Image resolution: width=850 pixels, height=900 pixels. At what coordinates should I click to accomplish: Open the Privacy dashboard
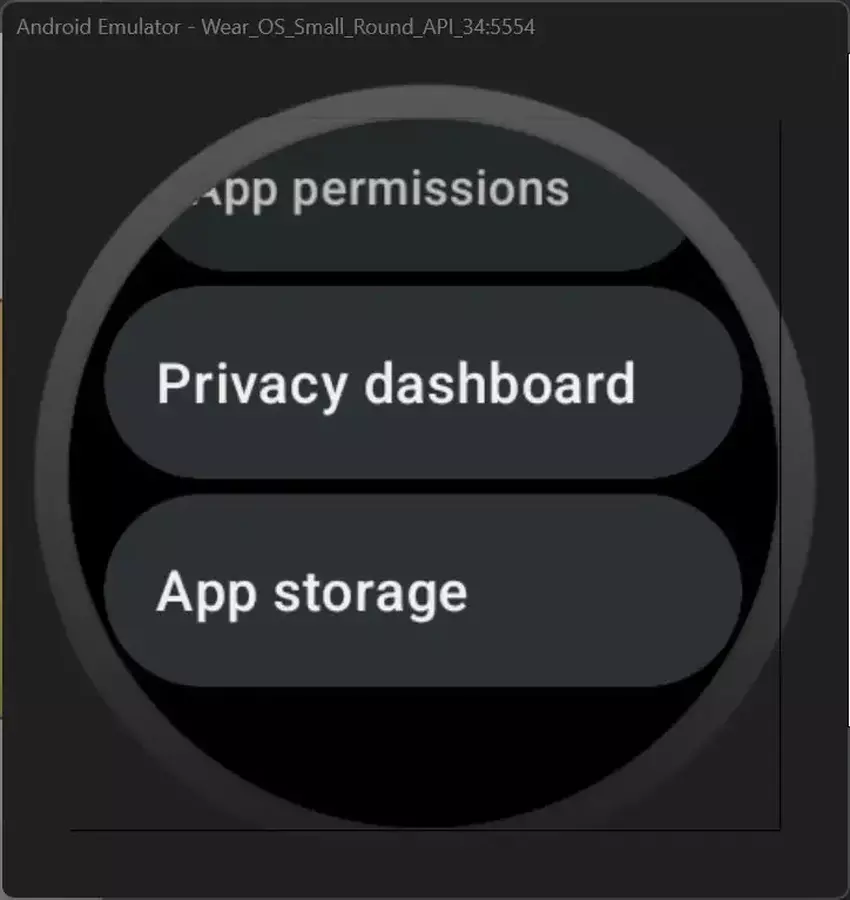tap(422, 383)
